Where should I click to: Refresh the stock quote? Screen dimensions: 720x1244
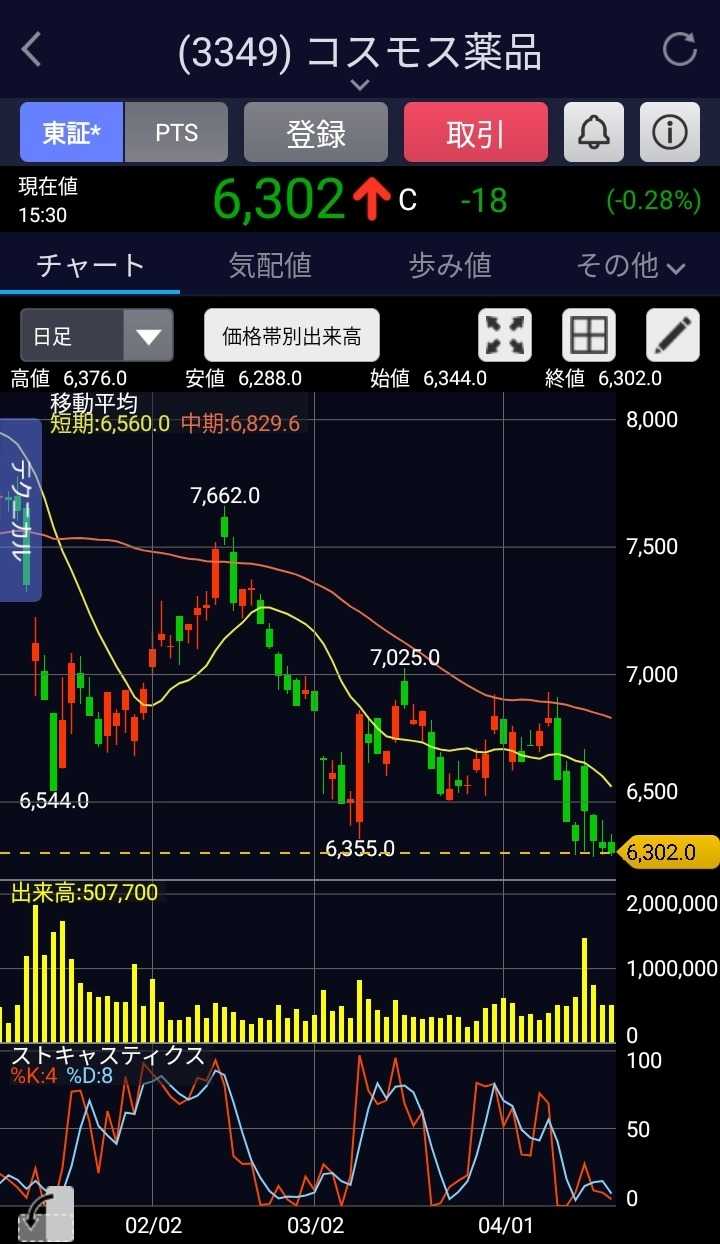[680, 49]
